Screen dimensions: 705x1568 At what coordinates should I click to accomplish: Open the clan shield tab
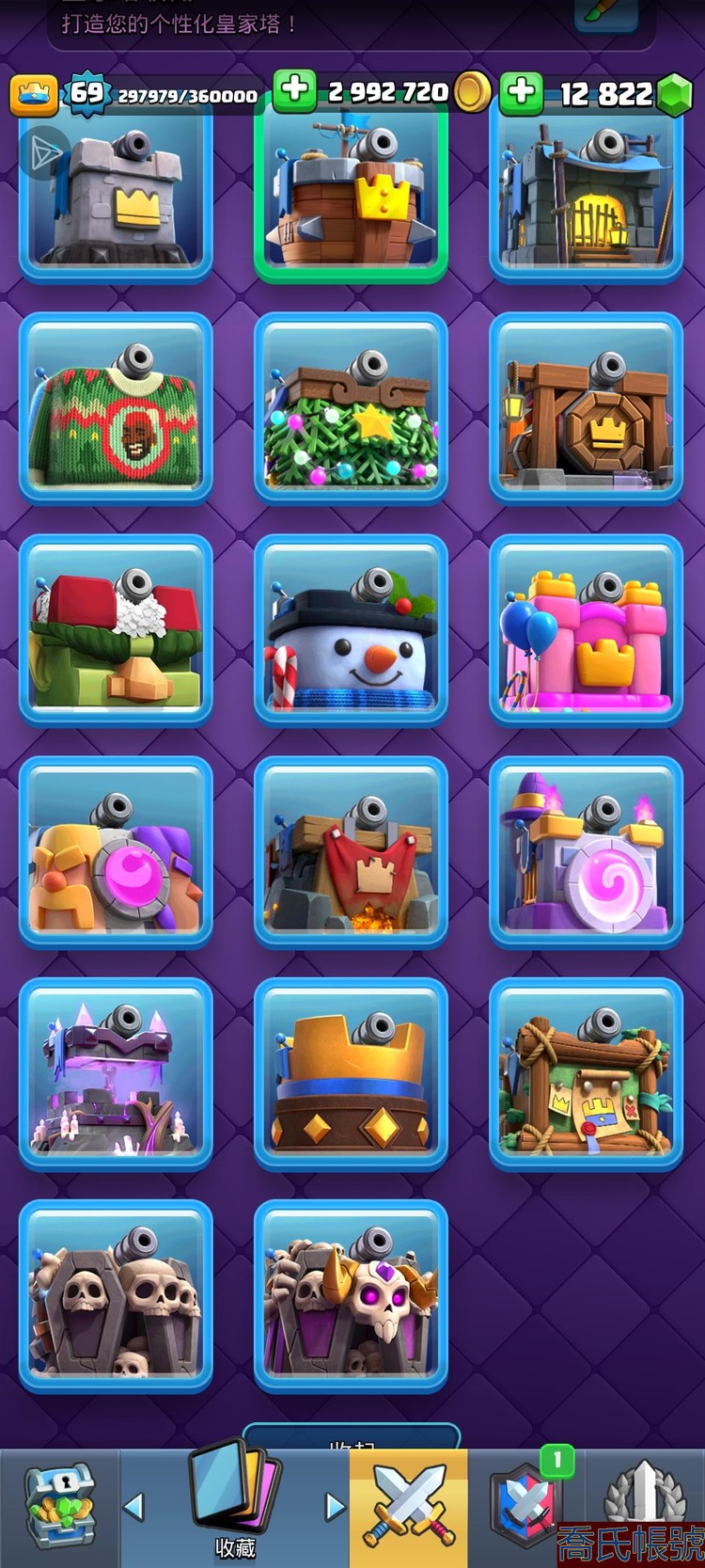click(x=527, y=1507)
